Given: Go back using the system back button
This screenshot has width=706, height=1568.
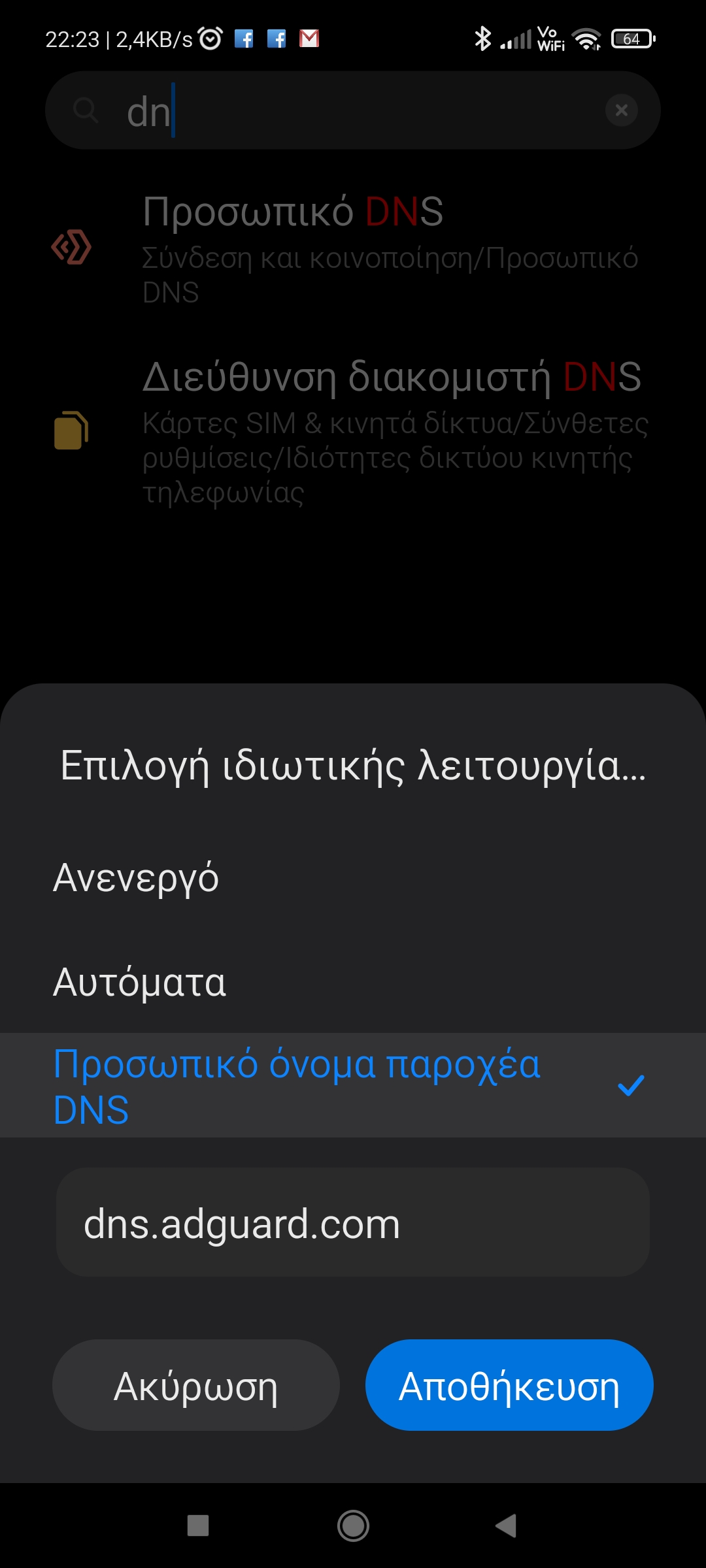Looking at the screenshot, I should tap(506, 1526).
